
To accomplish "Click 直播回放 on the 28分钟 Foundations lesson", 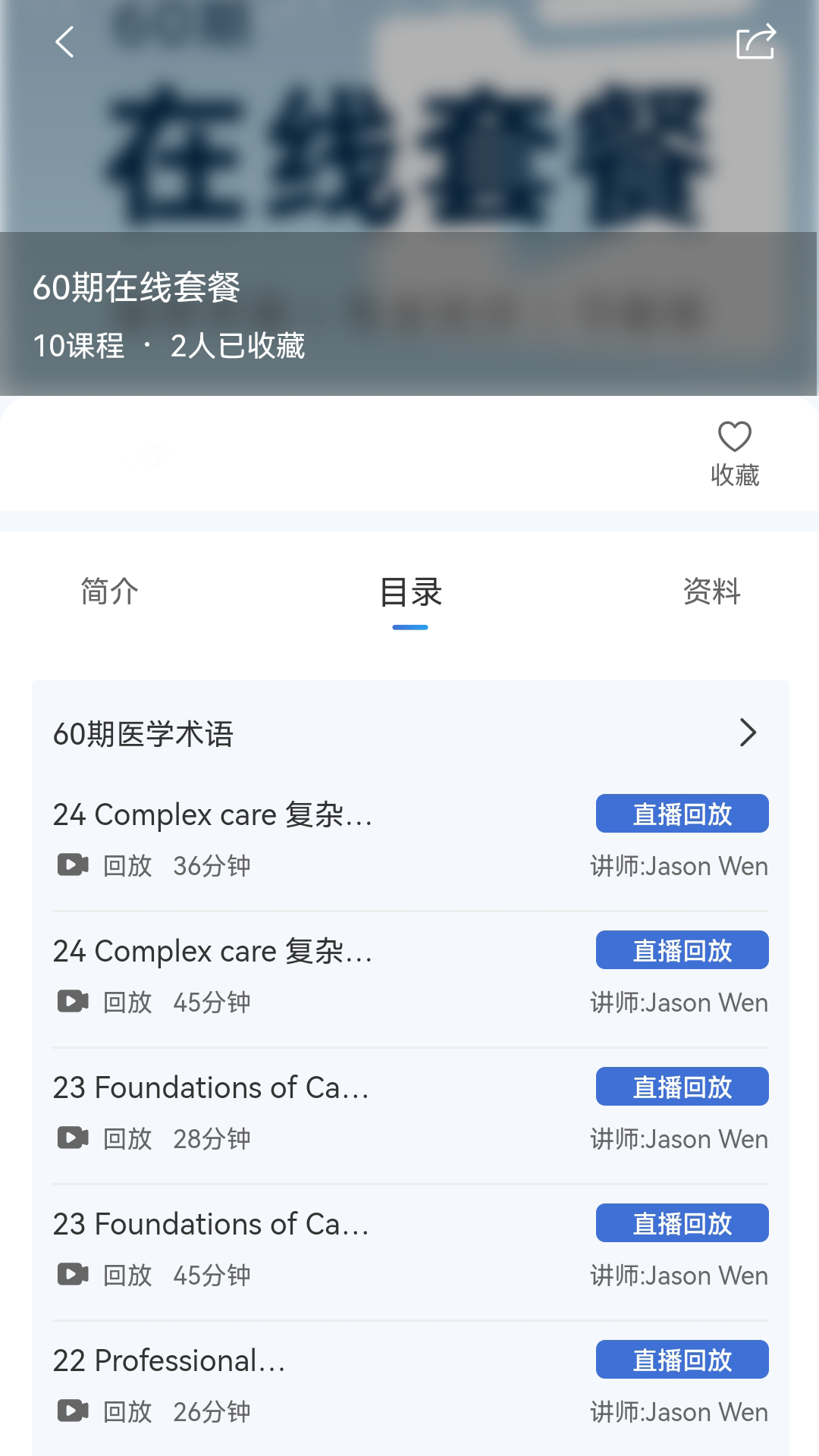I will [681, 1086].
